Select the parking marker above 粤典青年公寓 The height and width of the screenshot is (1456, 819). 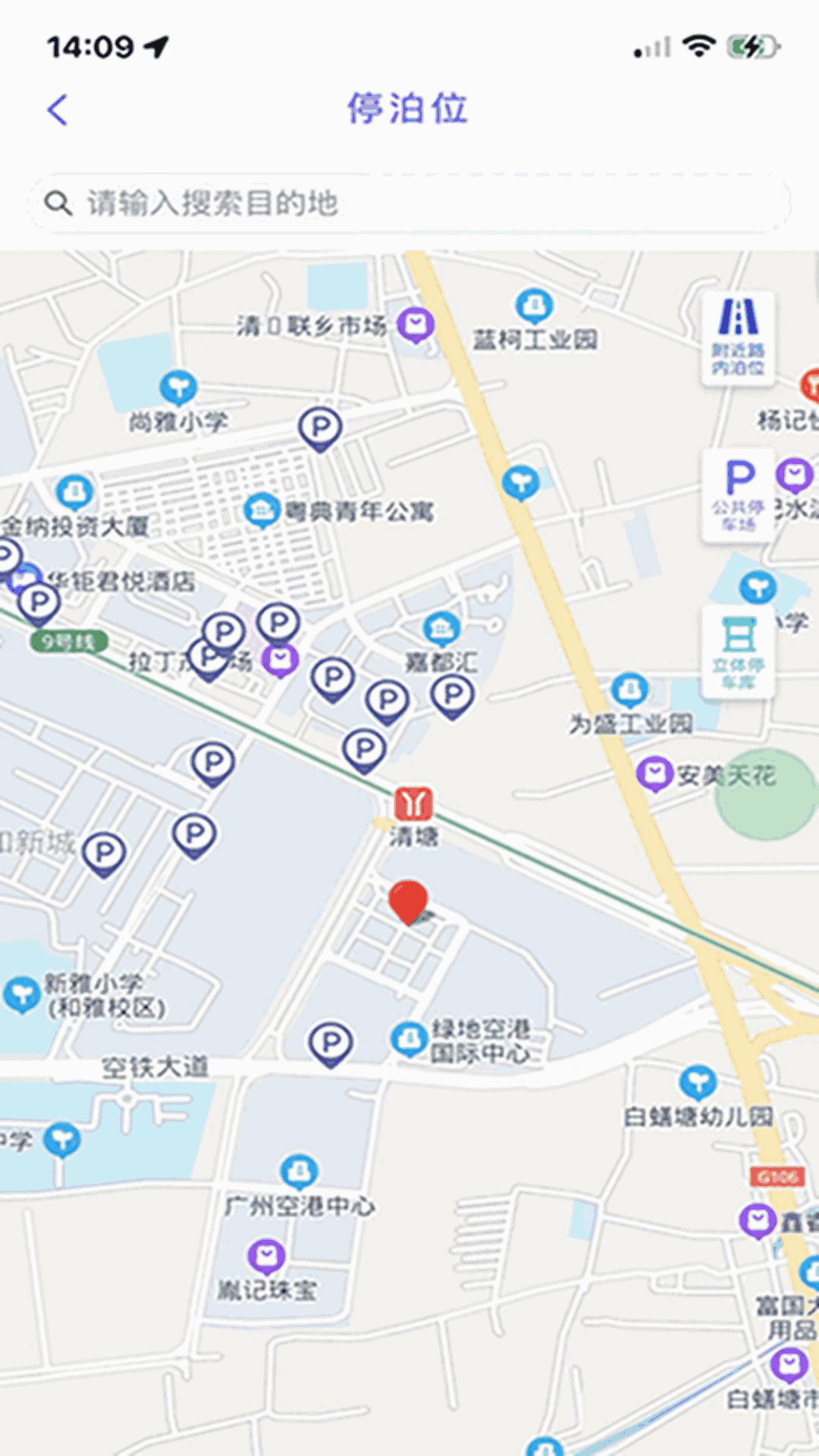pos(320,428)
